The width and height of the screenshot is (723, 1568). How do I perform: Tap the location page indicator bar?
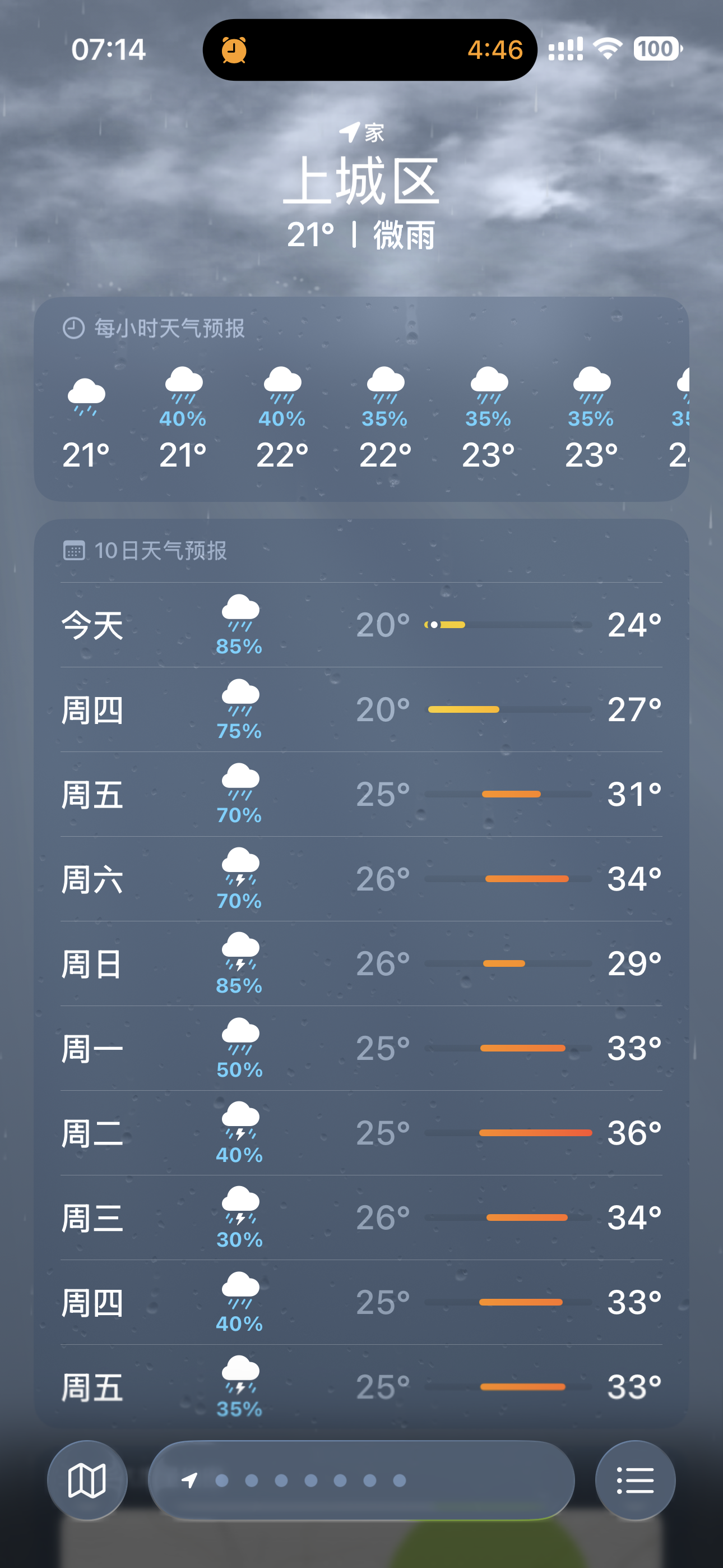coord(361,1480)
